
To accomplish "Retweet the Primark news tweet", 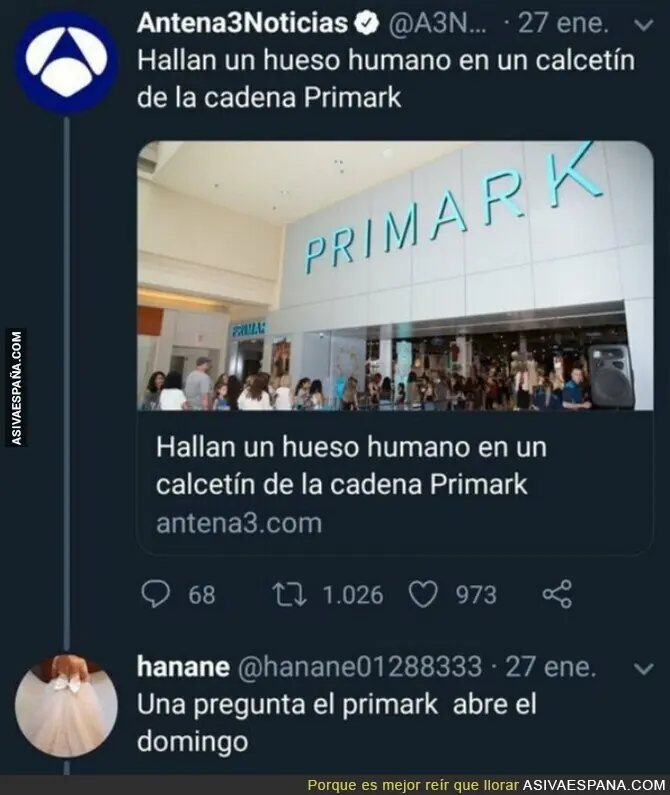I will pyautogui.click(x=288, y=595).
